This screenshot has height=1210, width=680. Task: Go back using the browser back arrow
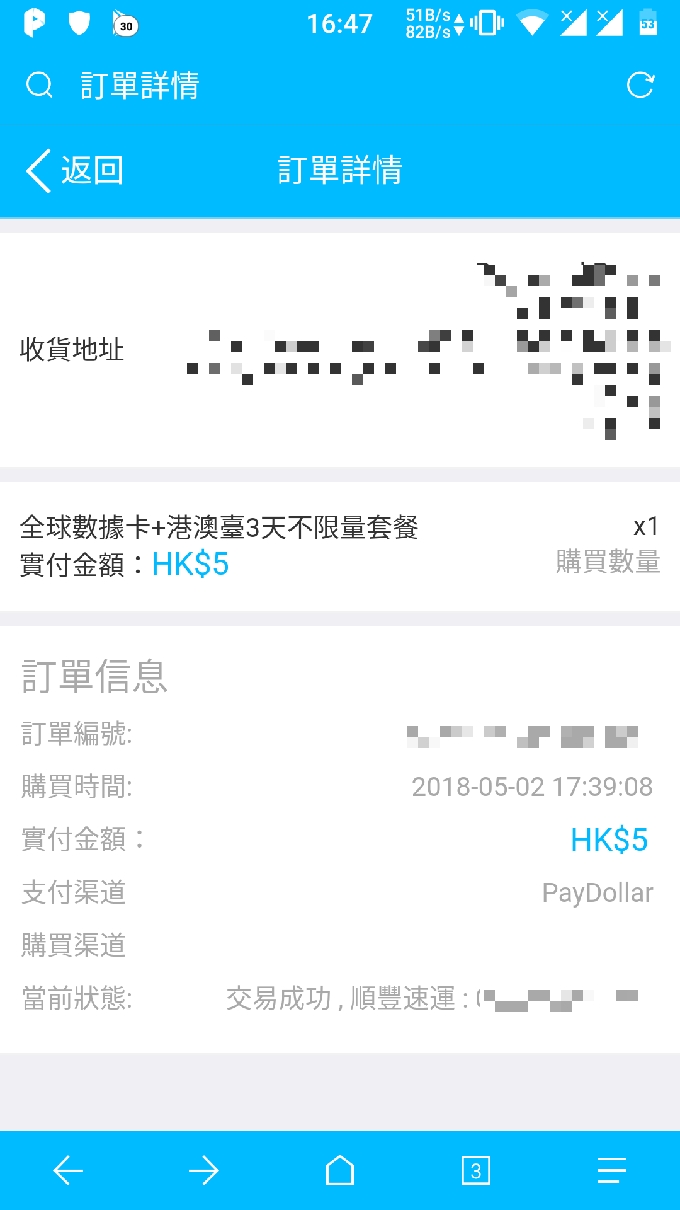pyautogui.click(x=68, y=1170)
